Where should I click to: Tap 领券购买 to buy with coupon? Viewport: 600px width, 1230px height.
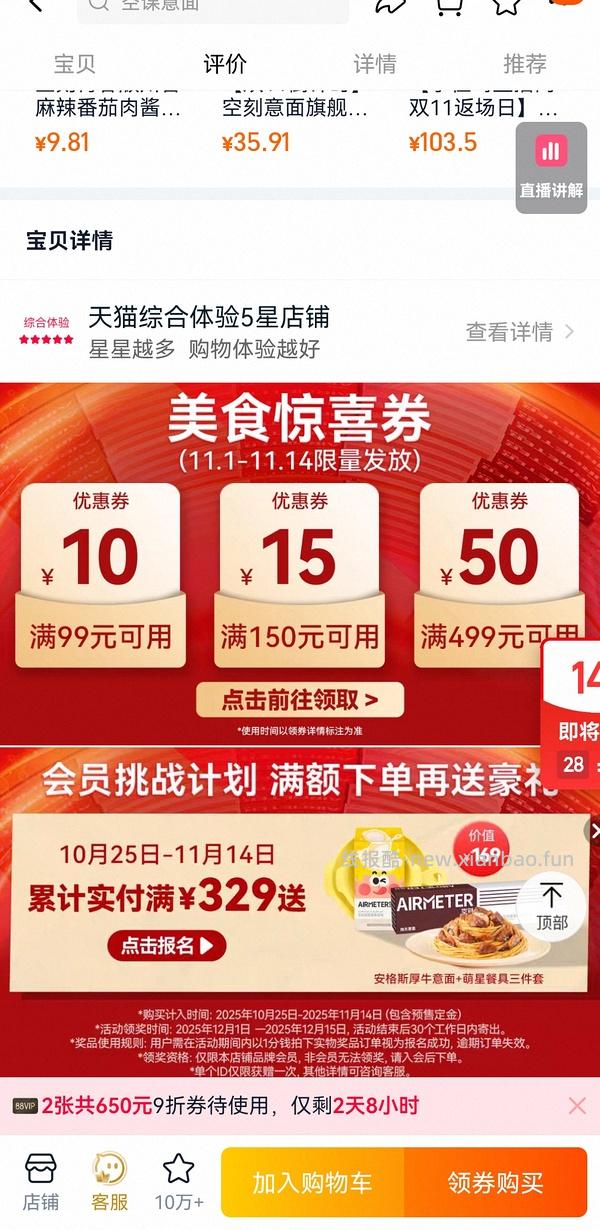[495, 1183]
